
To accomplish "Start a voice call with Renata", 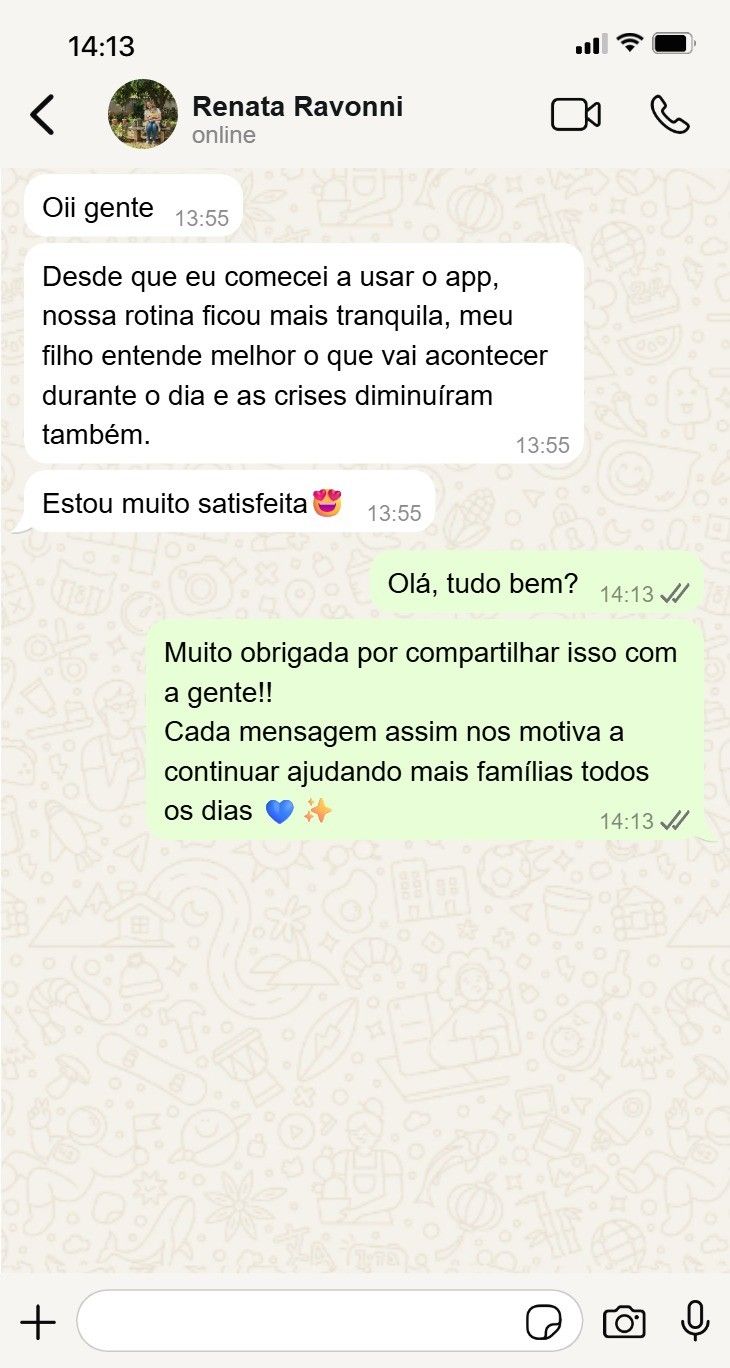I will pos(669,115).
